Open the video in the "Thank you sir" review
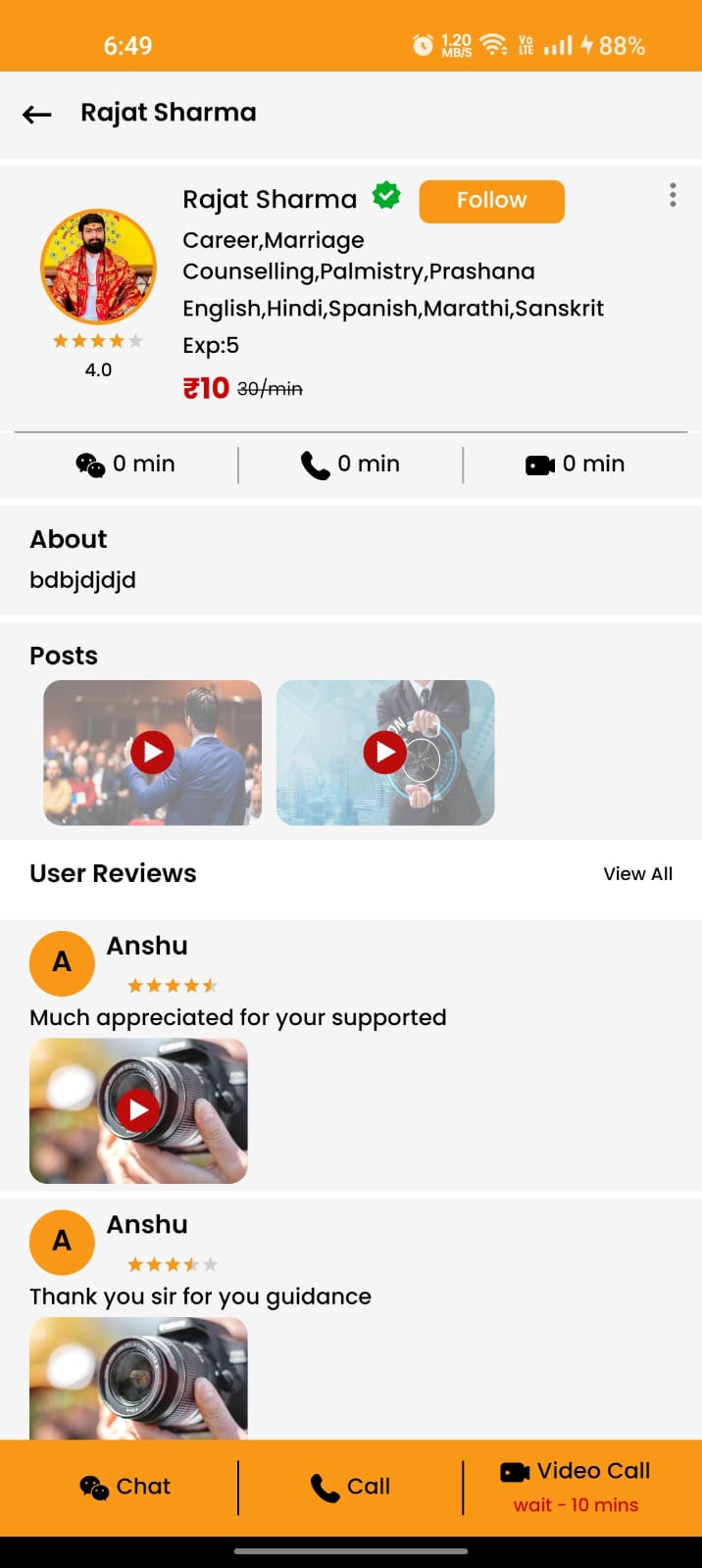This screenshot has height=1568, width=702. tap(138, 1378)
